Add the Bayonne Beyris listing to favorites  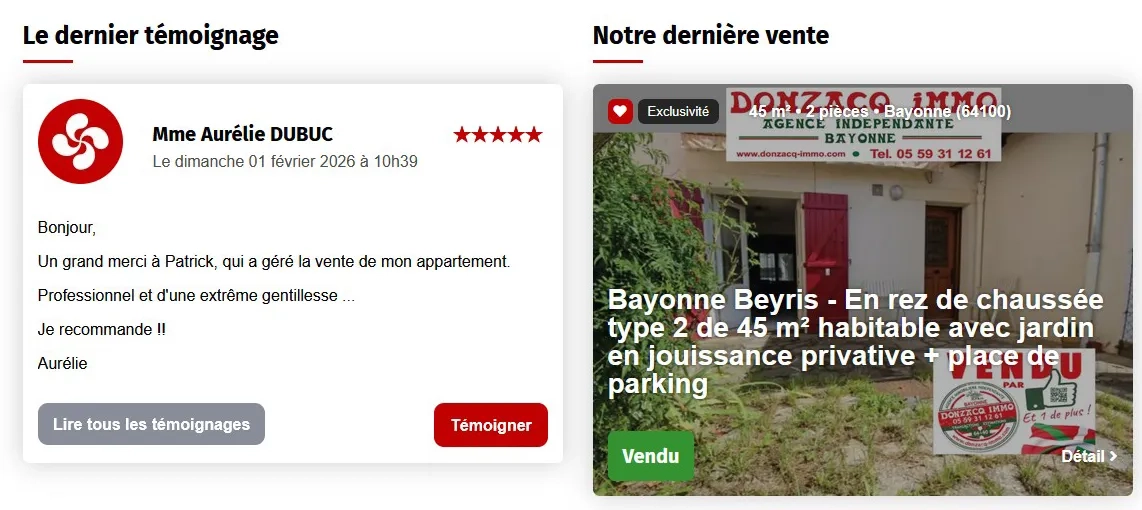tap(620, 112)
